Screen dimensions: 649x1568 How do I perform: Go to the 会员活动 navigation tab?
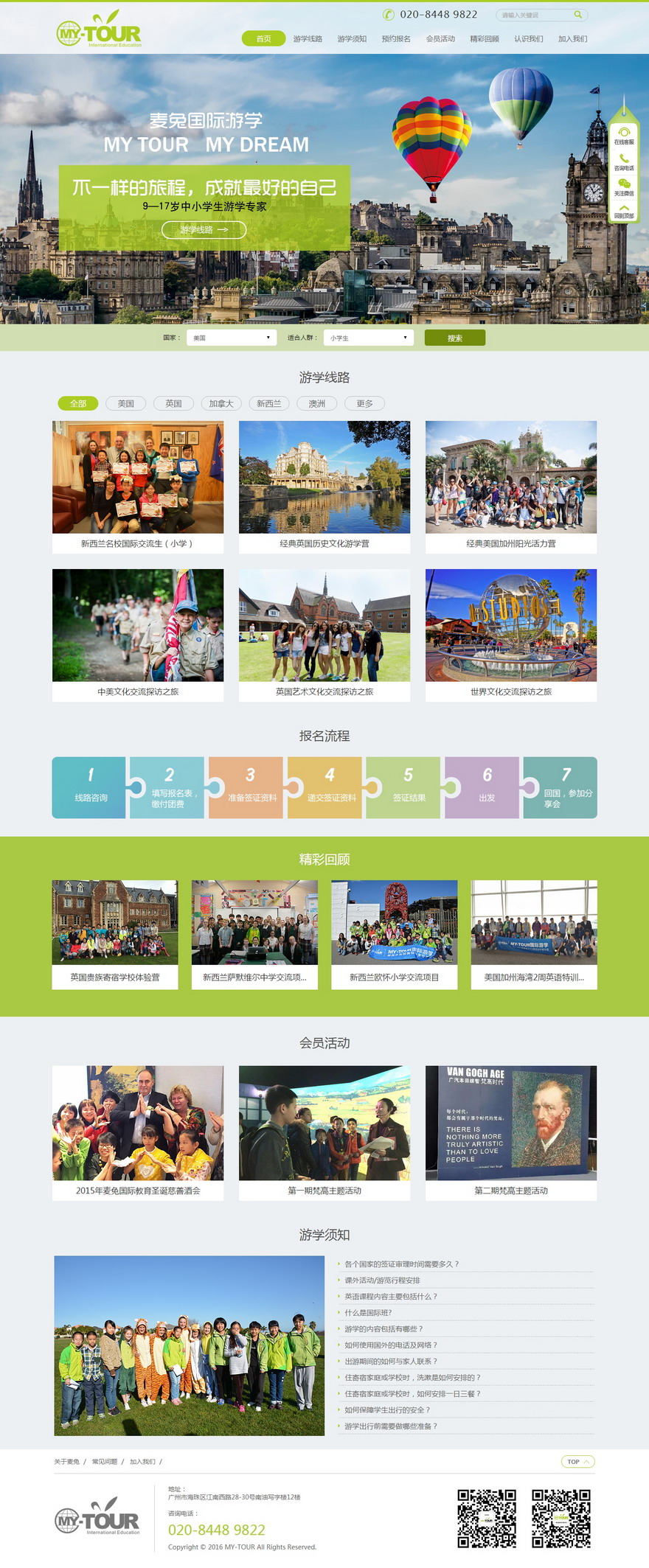point(440,39)
